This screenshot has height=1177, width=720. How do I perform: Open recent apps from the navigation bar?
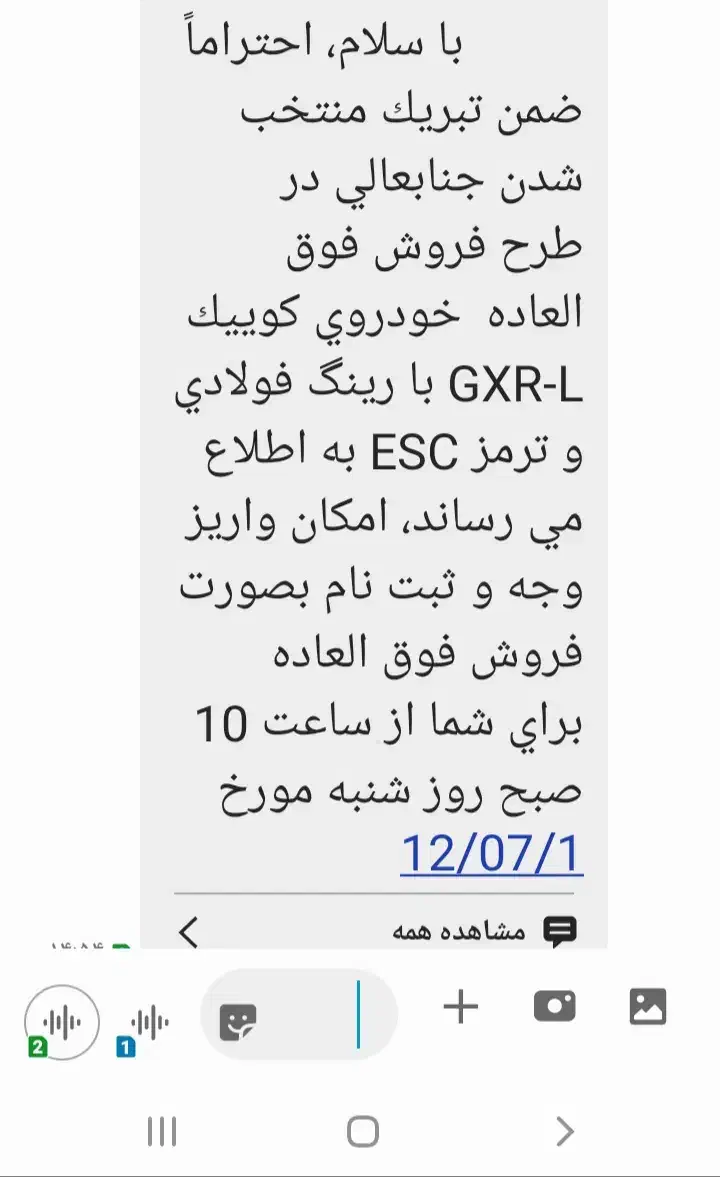click(162, 1132)
